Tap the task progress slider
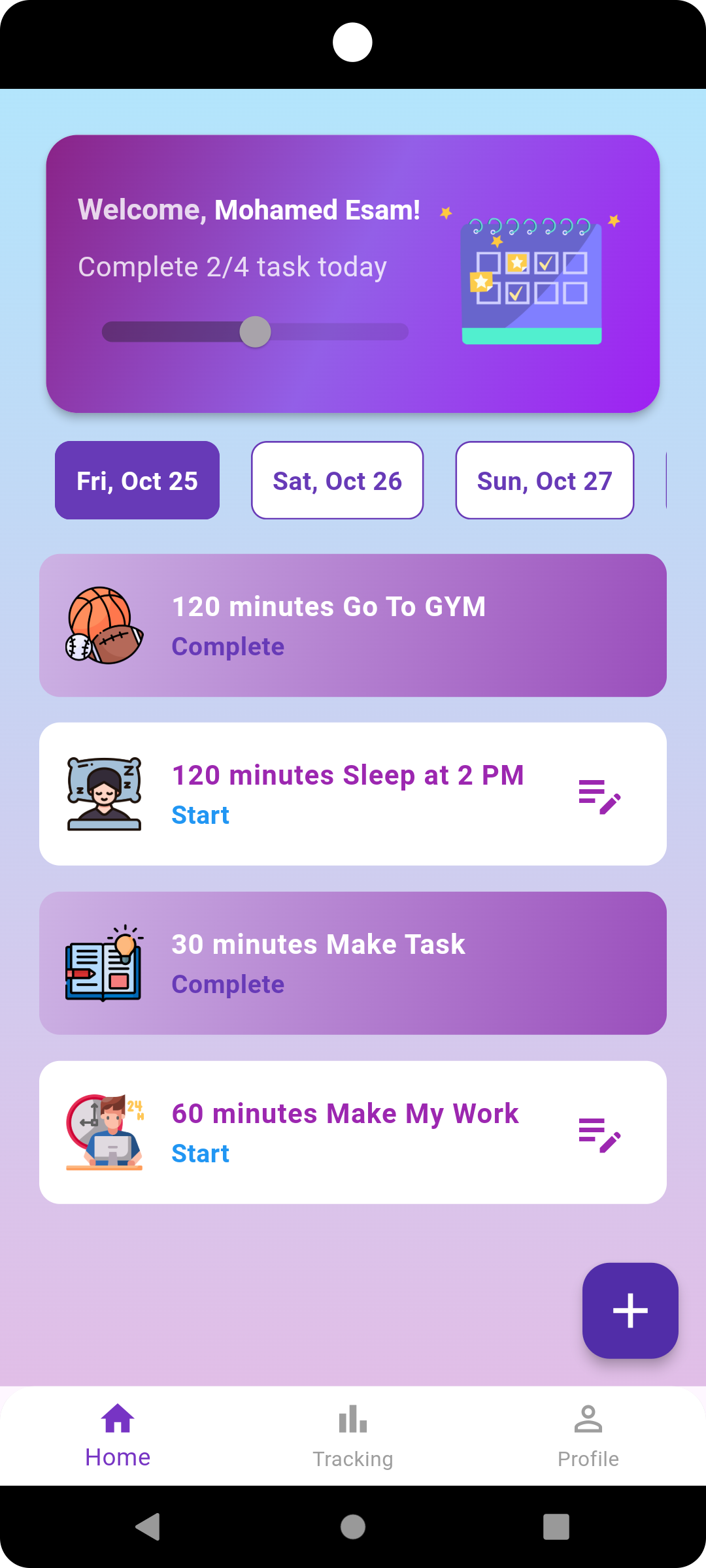706x1568 pixels. tap(255, 332)
